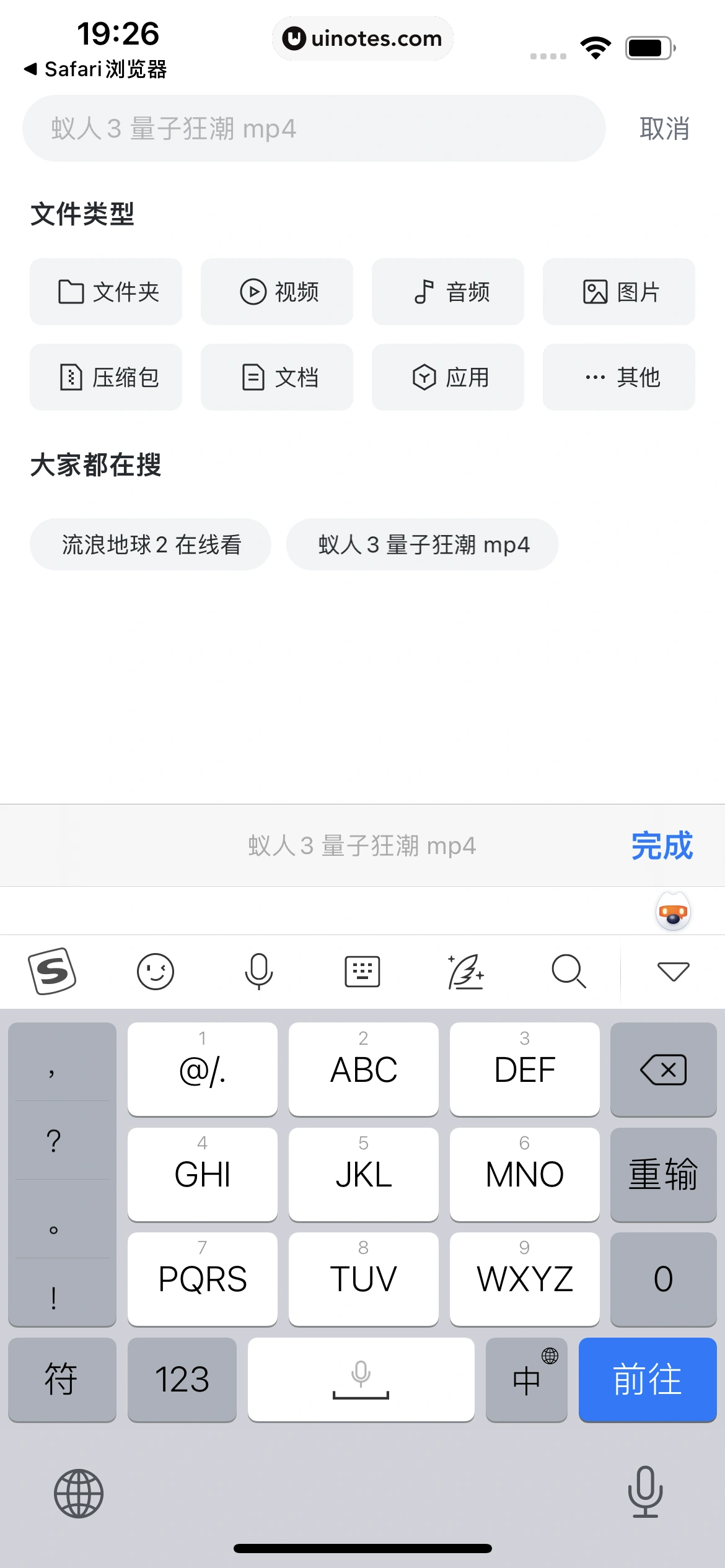Viewport: 725px width, 1568px height.
Task: Select the 文件夹 file type chip
Action: pyautogui.click(x=106, y=292)
